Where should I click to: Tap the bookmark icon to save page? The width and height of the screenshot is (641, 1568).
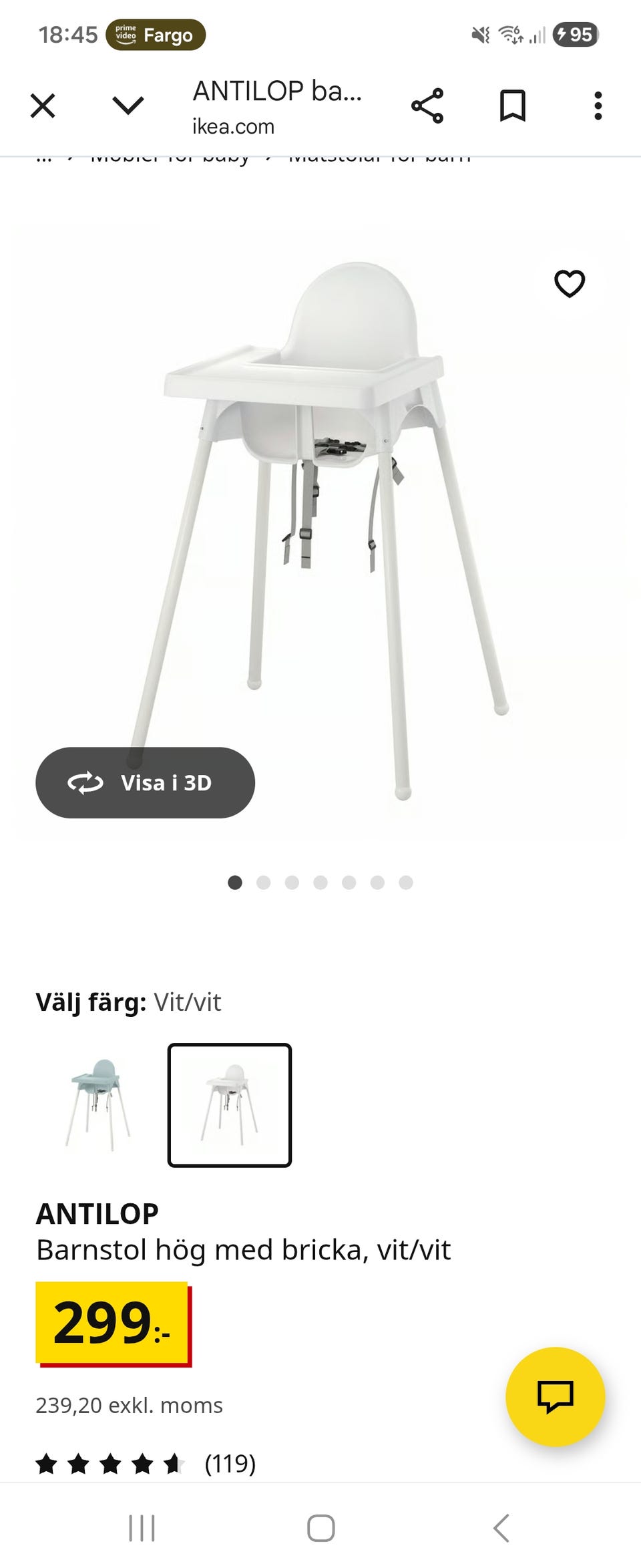(x=513, y=104)
